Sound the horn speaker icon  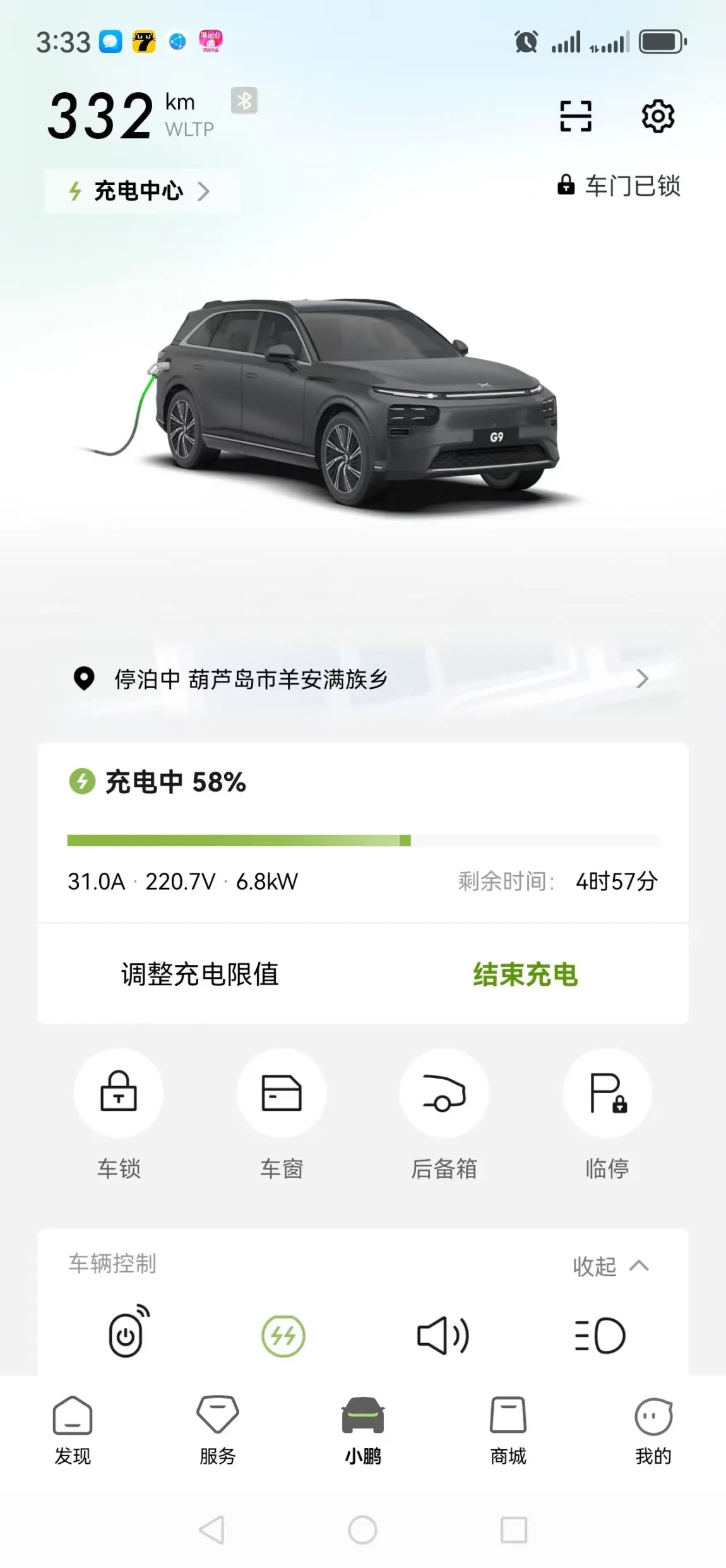[443, 1336]
